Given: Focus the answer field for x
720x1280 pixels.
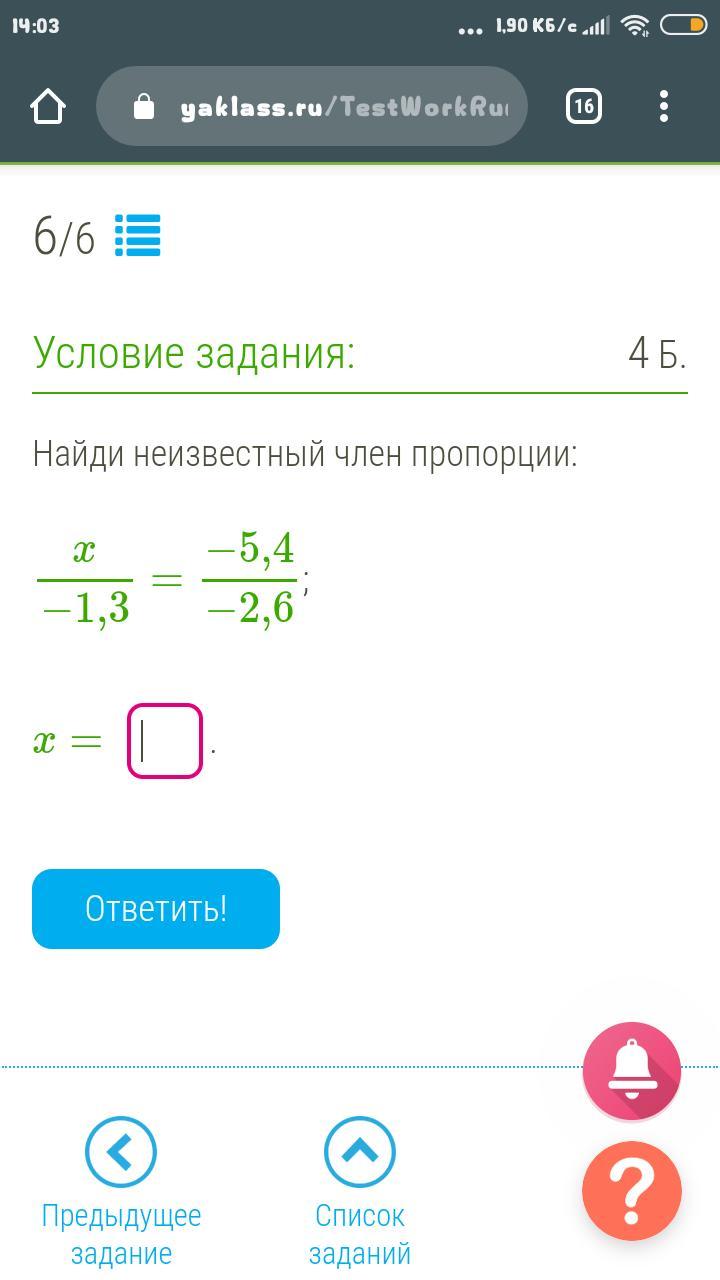Looking at the screenshot, I should 165,741.
